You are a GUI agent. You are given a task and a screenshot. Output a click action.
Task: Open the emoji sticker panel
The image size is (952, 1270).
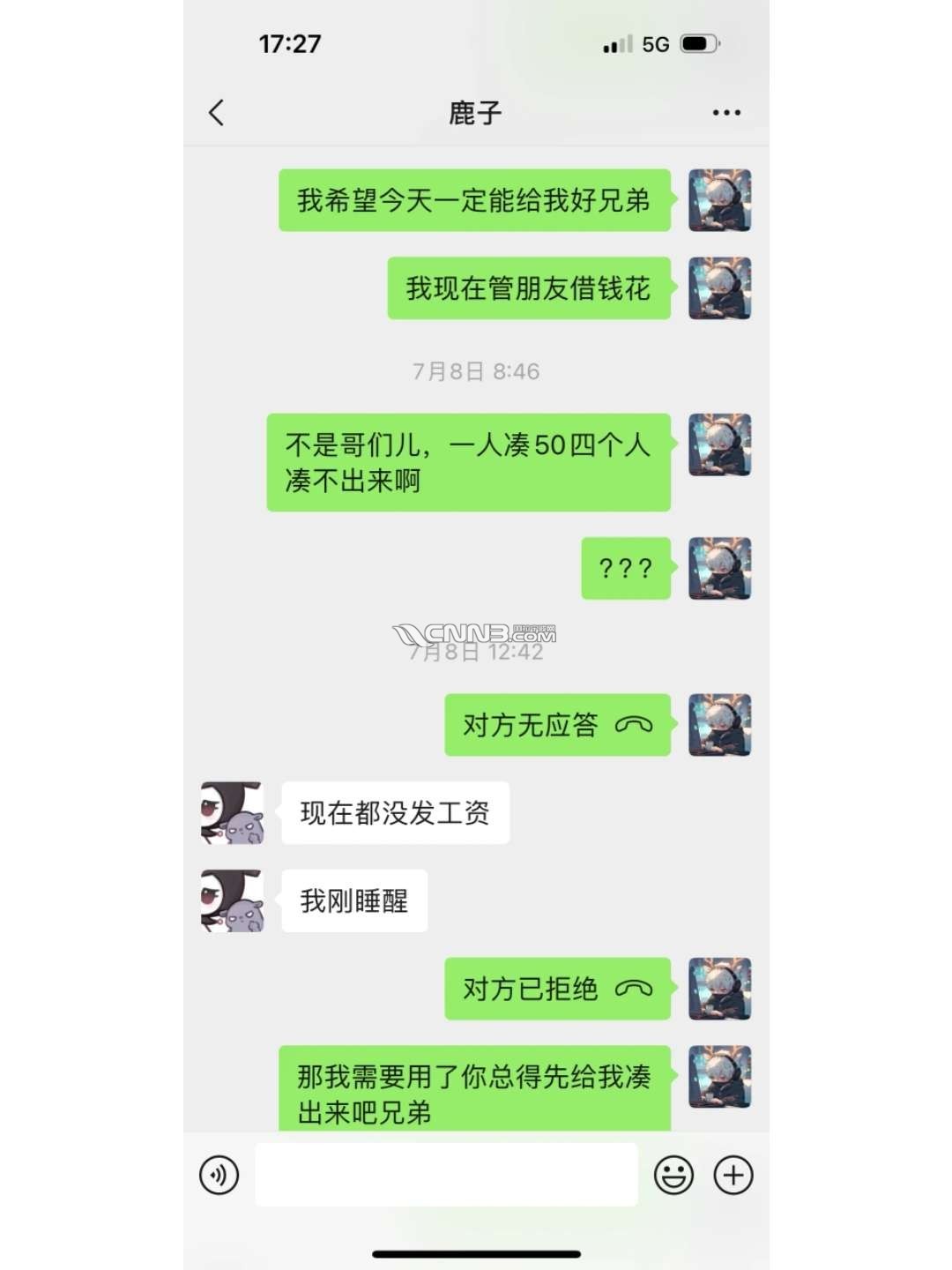[x=673, y=1175]
